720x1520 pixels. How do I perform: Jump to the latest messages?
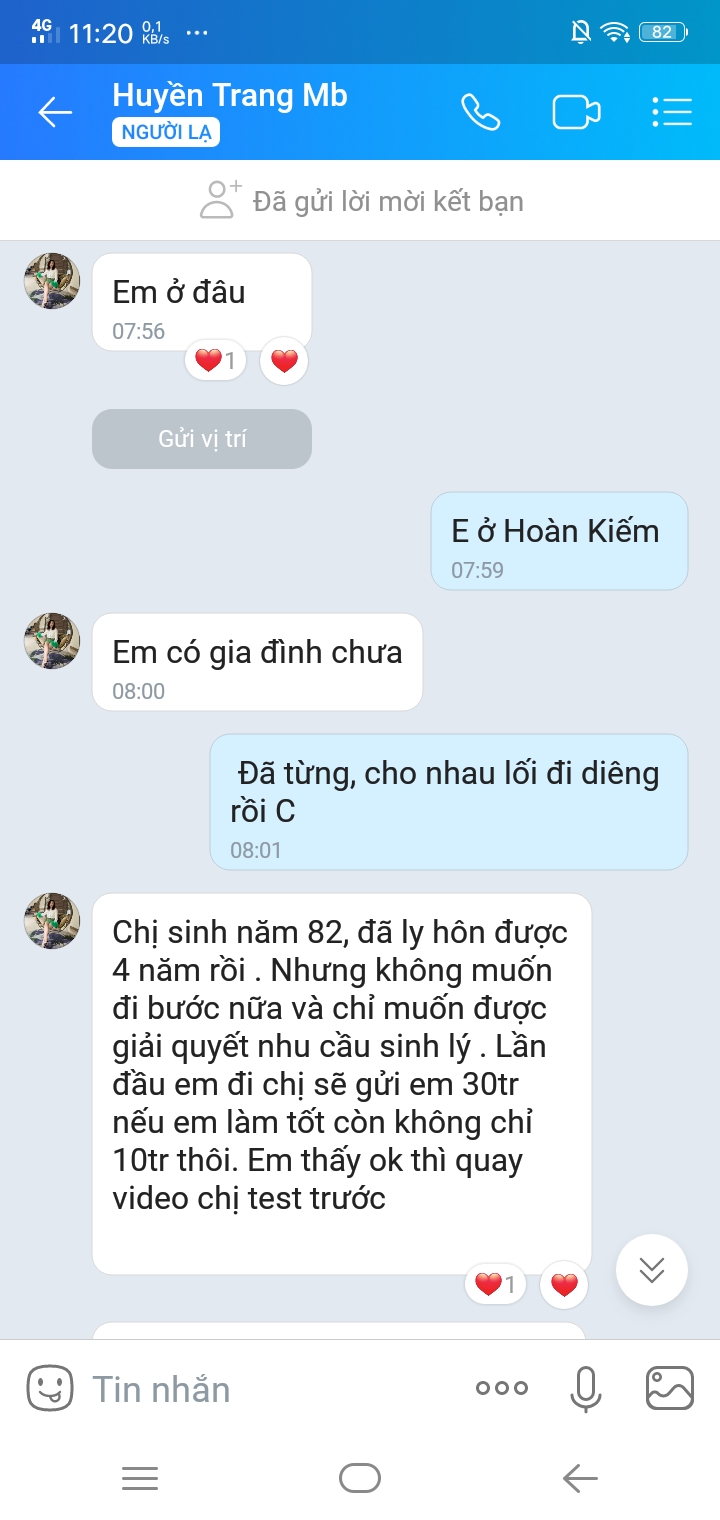(x=652, y=1270)
